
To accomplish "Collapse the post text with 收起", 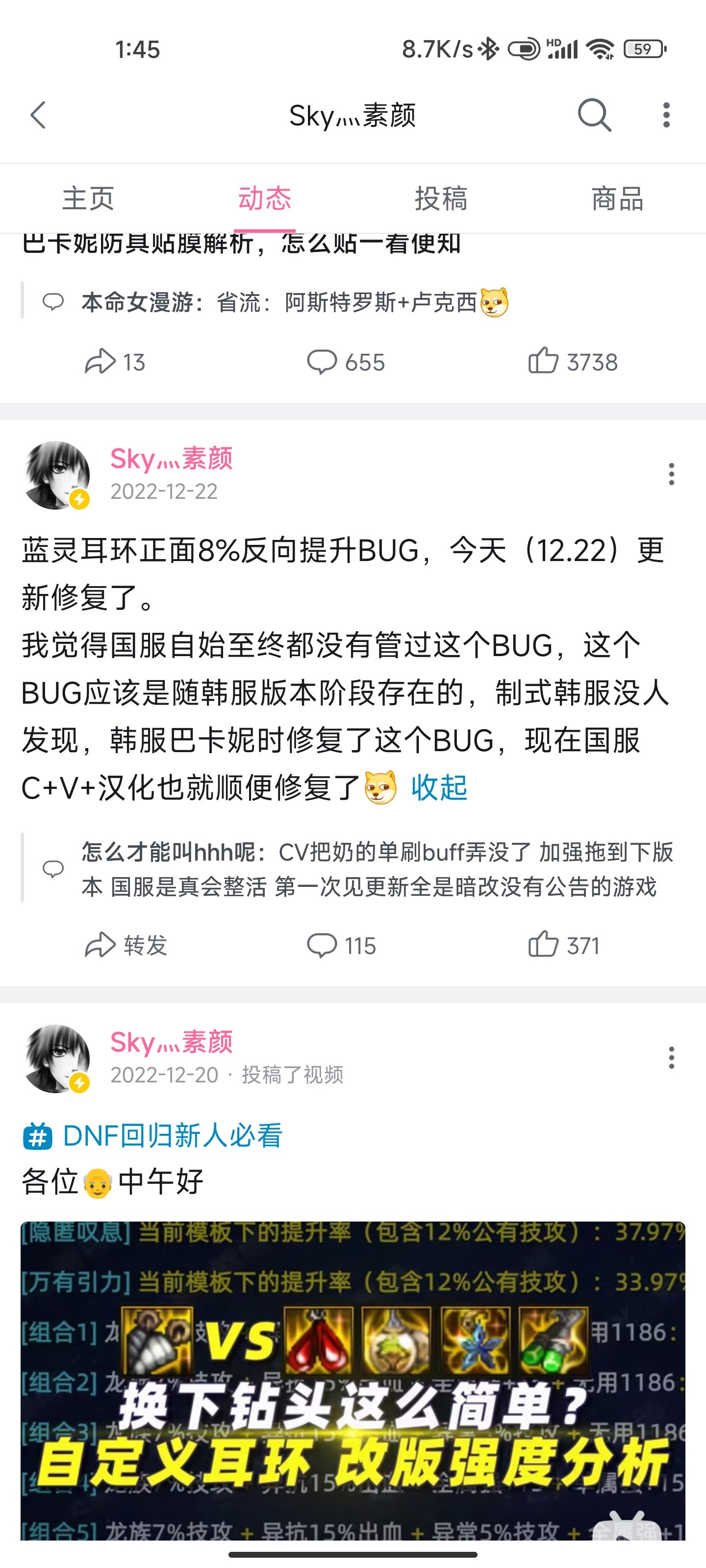I will [439, 787].
